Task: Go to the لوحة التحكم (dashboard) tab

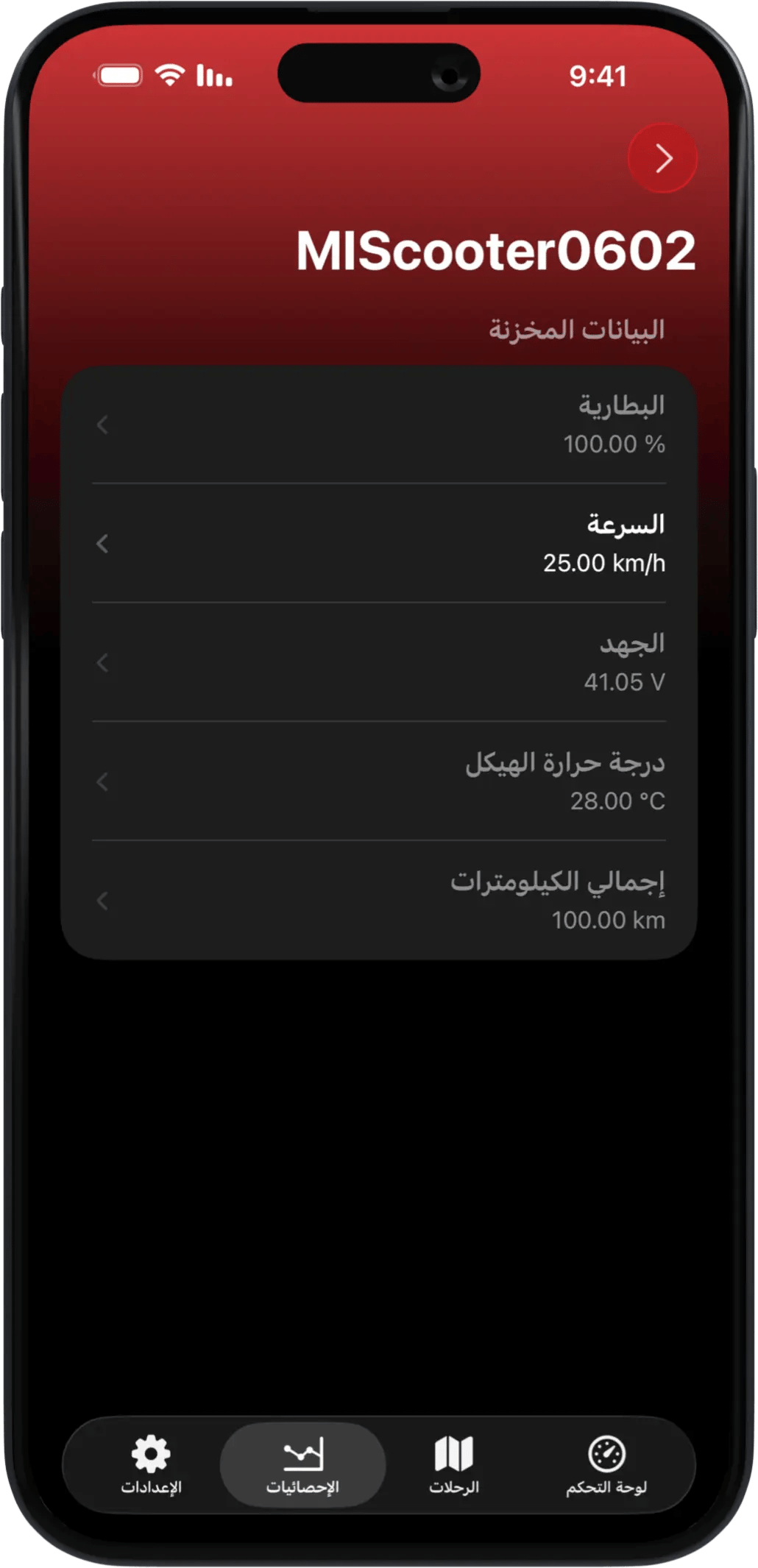Action: tap(606, 1464)
